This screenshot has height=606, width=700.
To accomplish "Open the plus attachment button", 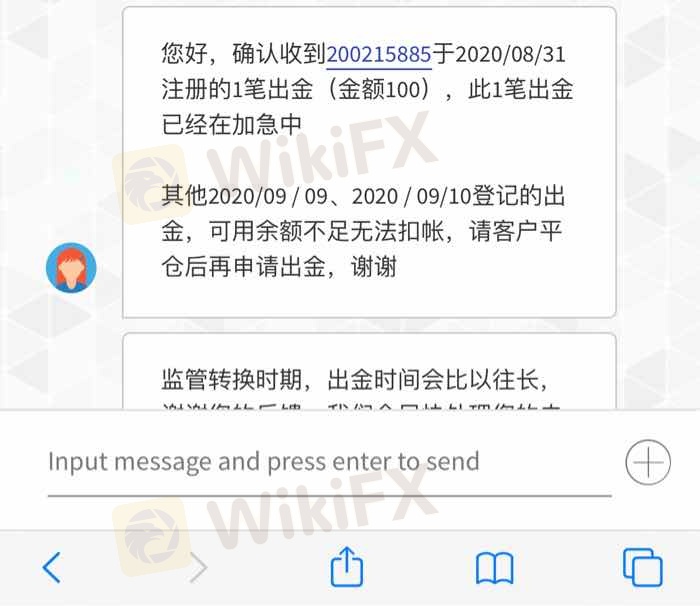I will 647,462.
